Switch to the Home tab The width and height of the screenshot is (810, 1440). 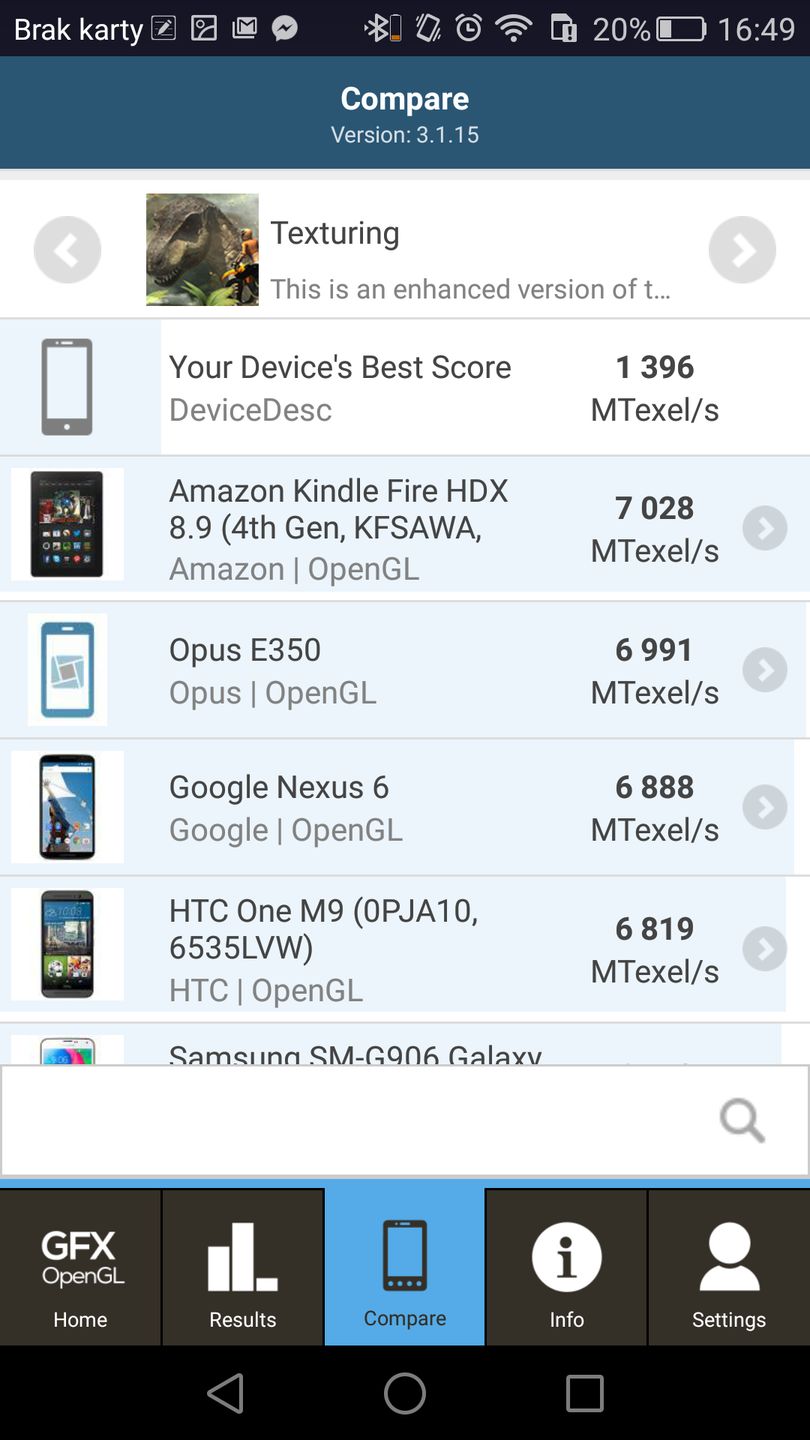coord(80,1267)
